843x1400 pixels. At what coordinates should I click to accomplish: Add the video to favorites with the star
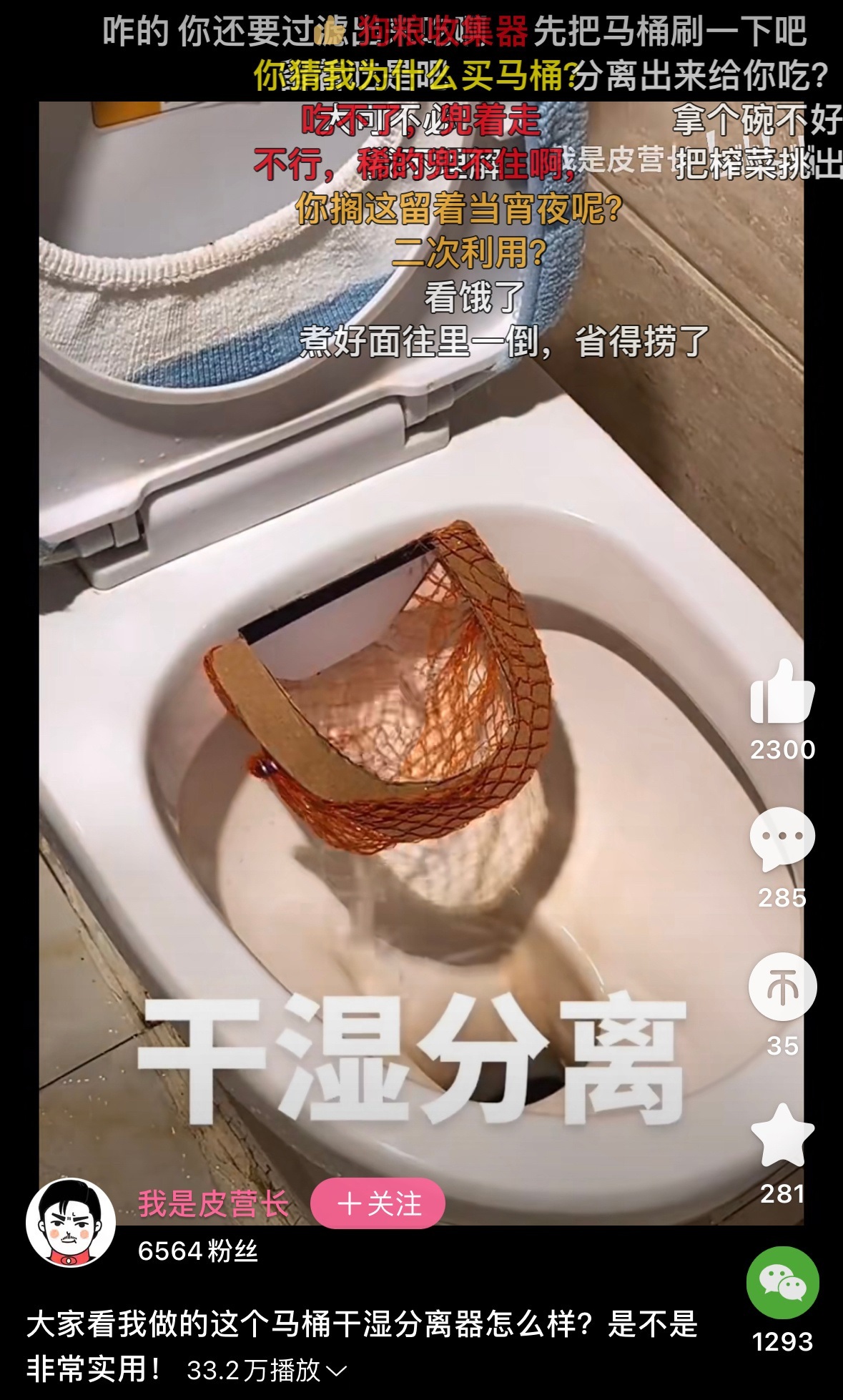[782, 1135]
